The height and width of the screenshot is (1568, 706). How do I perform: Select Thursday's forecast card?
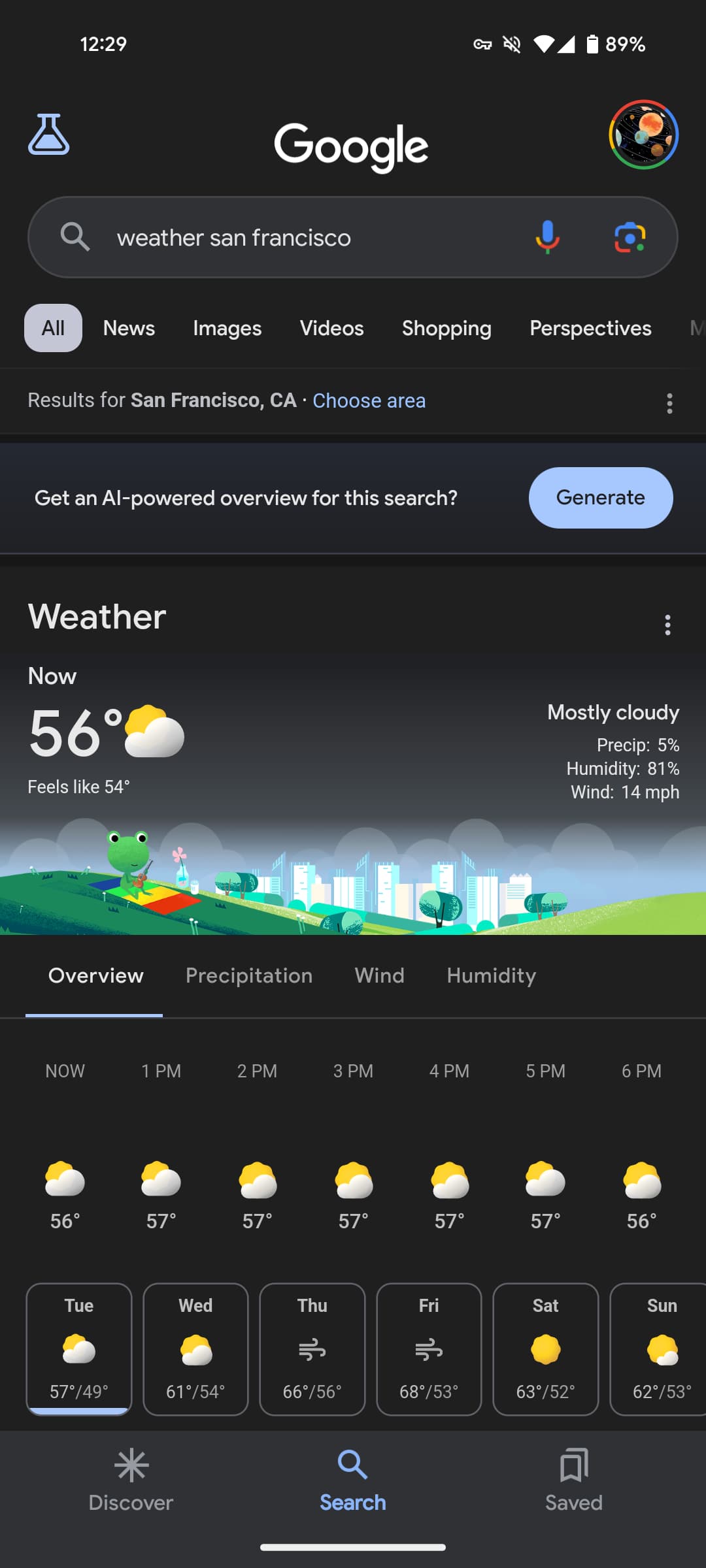[x=312, y=1348]
